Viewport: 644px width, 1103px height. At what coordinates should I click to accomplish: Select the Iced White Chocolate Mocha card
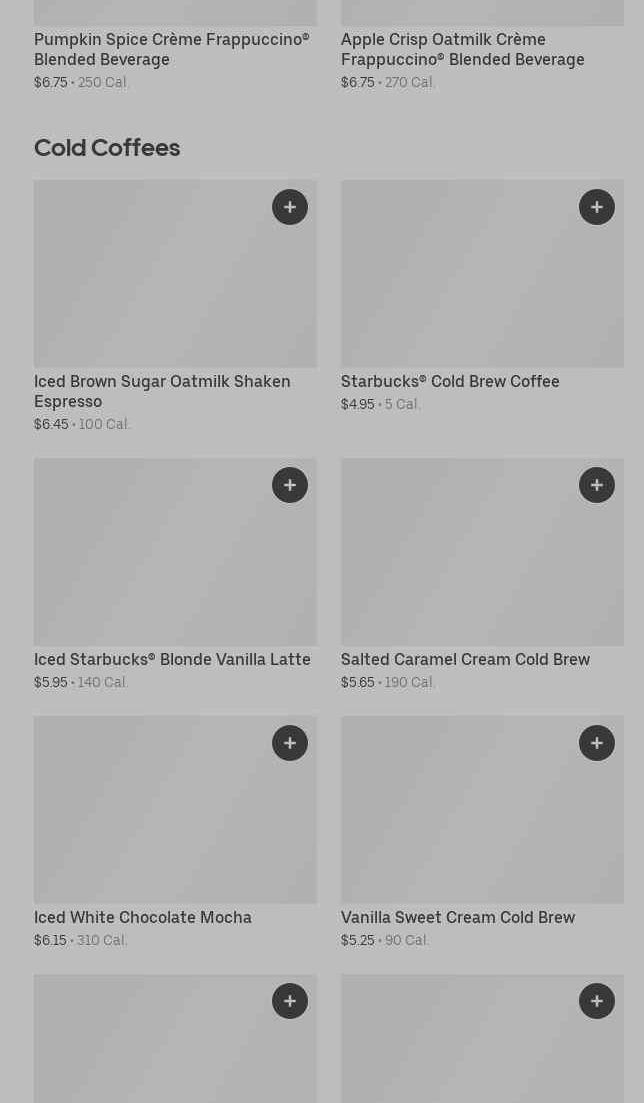coord(143,917)
